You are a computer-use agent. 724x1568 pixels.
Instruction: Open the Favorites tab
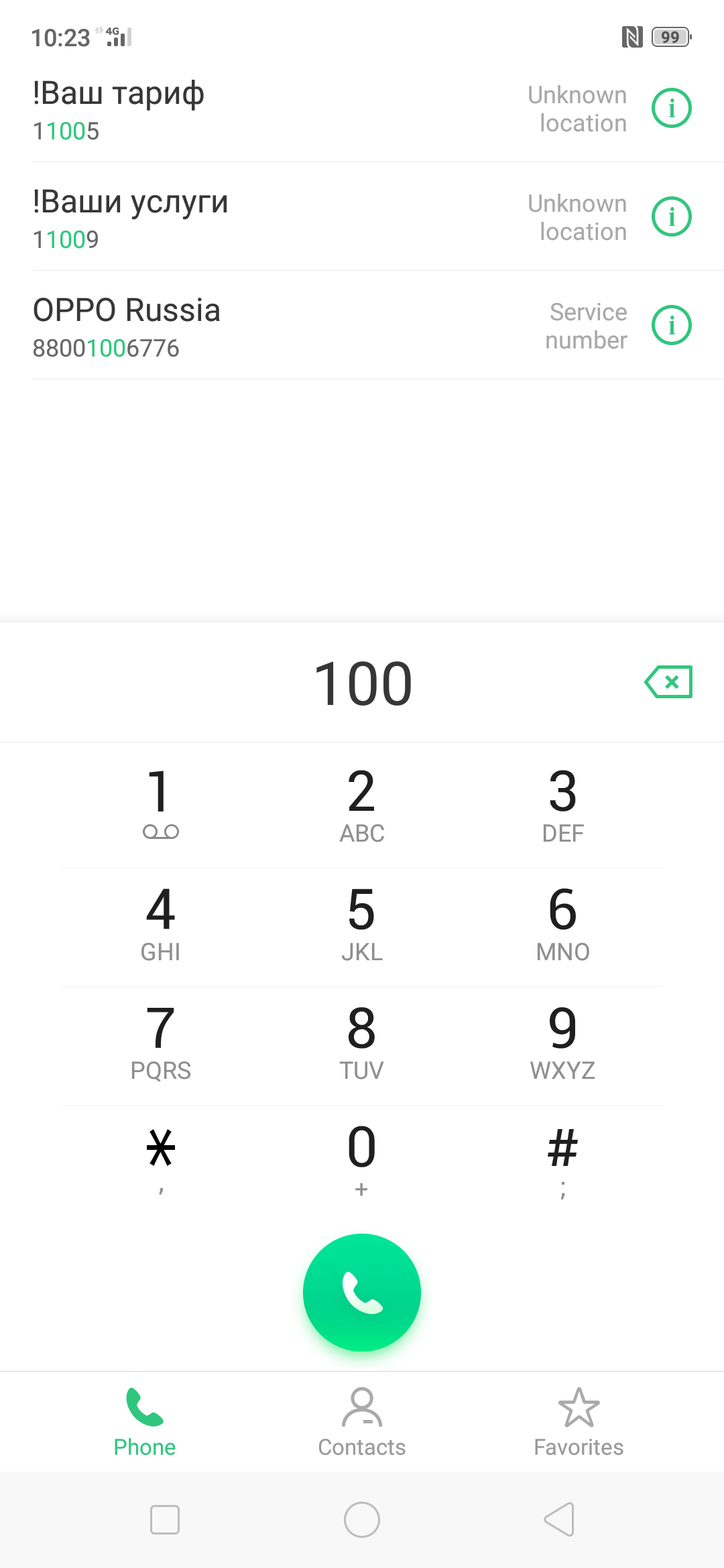[579, 1422]
